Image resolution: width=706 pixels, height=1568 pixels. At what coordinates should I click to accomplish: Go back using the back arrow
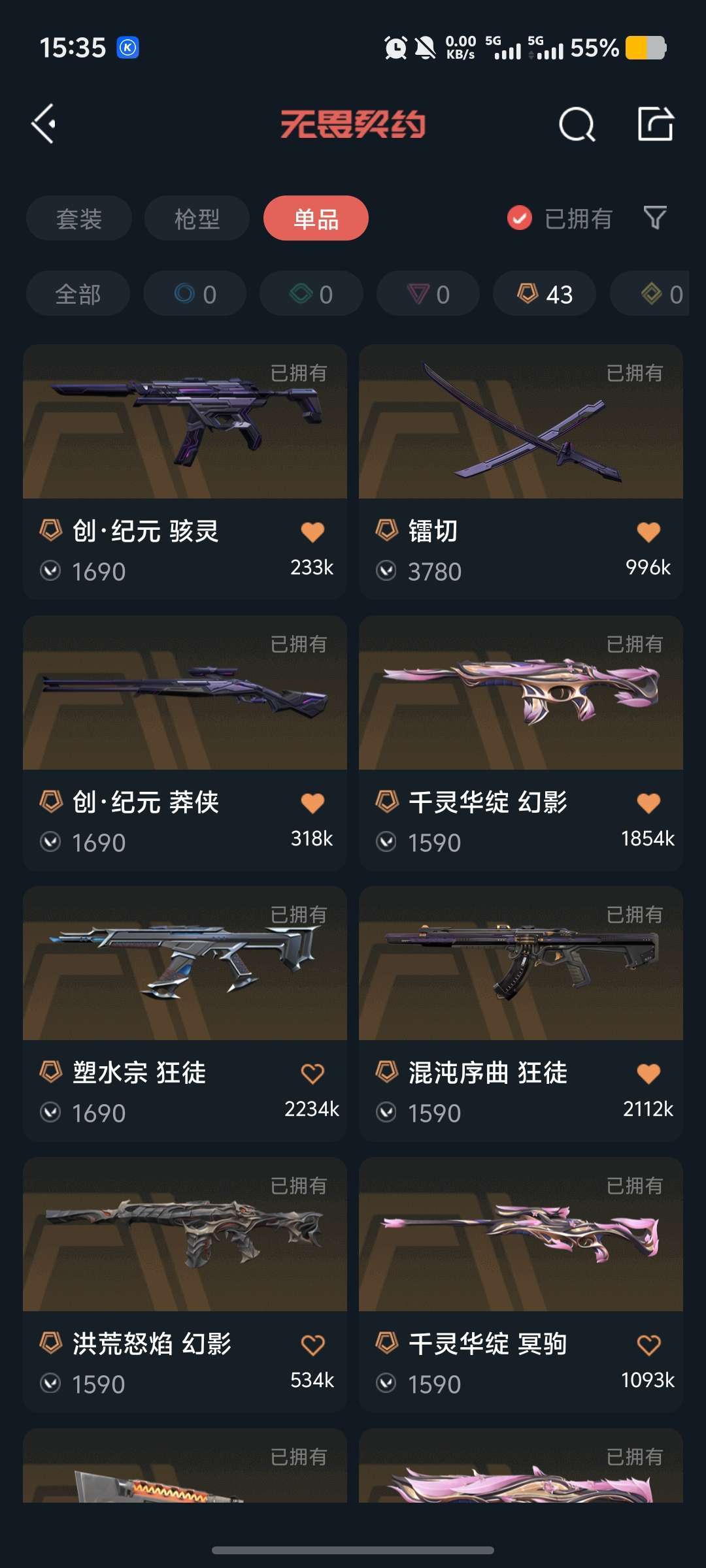[x=44, y=124]
